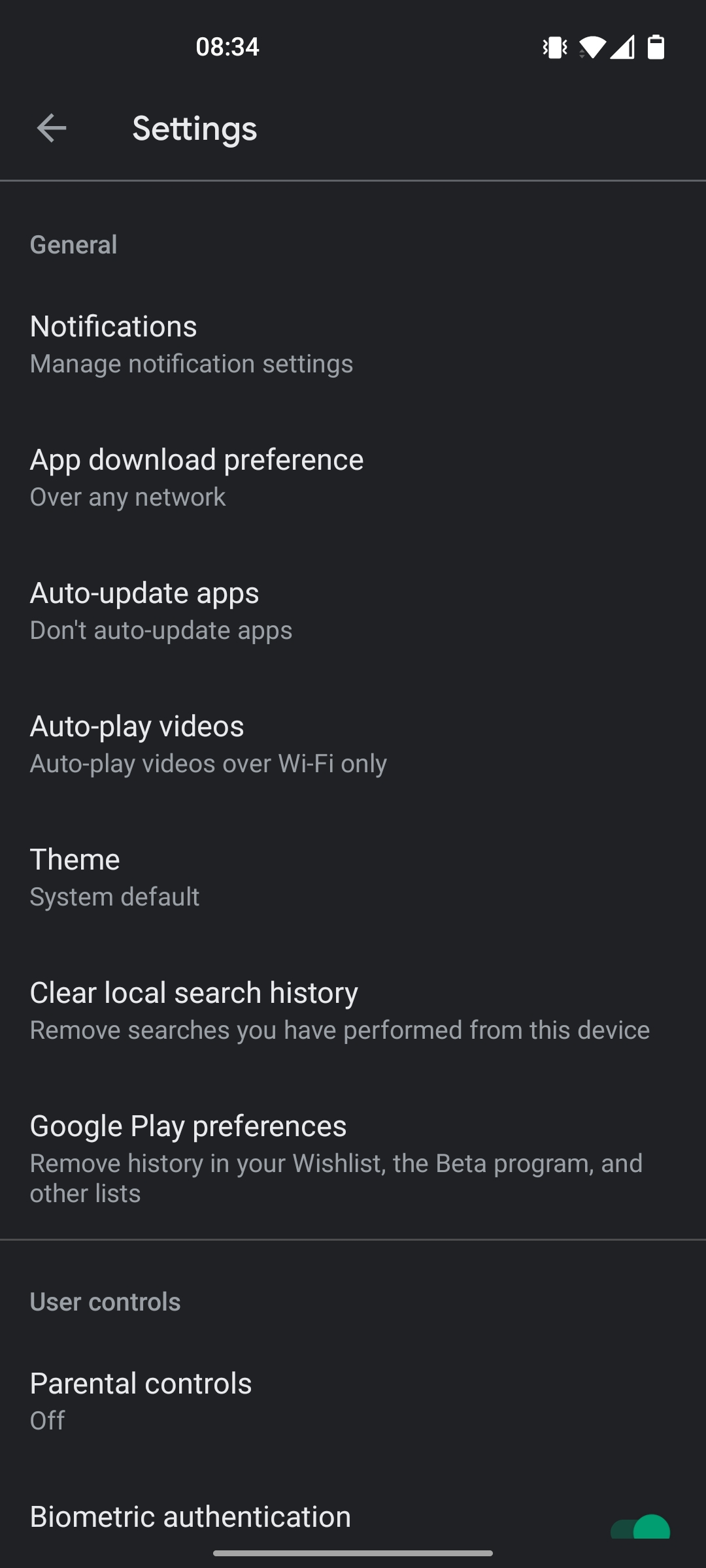Tap the vibrate mode icon
The image size is (706, 1568).
554,46
